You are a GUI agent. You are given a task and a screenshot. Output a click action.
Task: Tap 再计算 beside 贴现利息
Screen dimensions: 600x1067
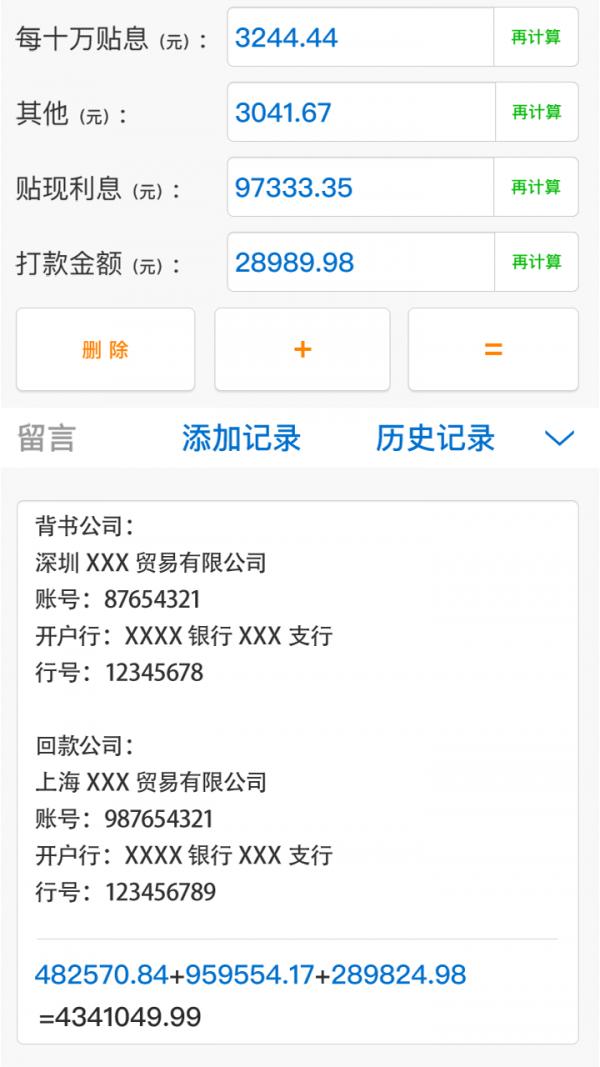tap(536, 187)
